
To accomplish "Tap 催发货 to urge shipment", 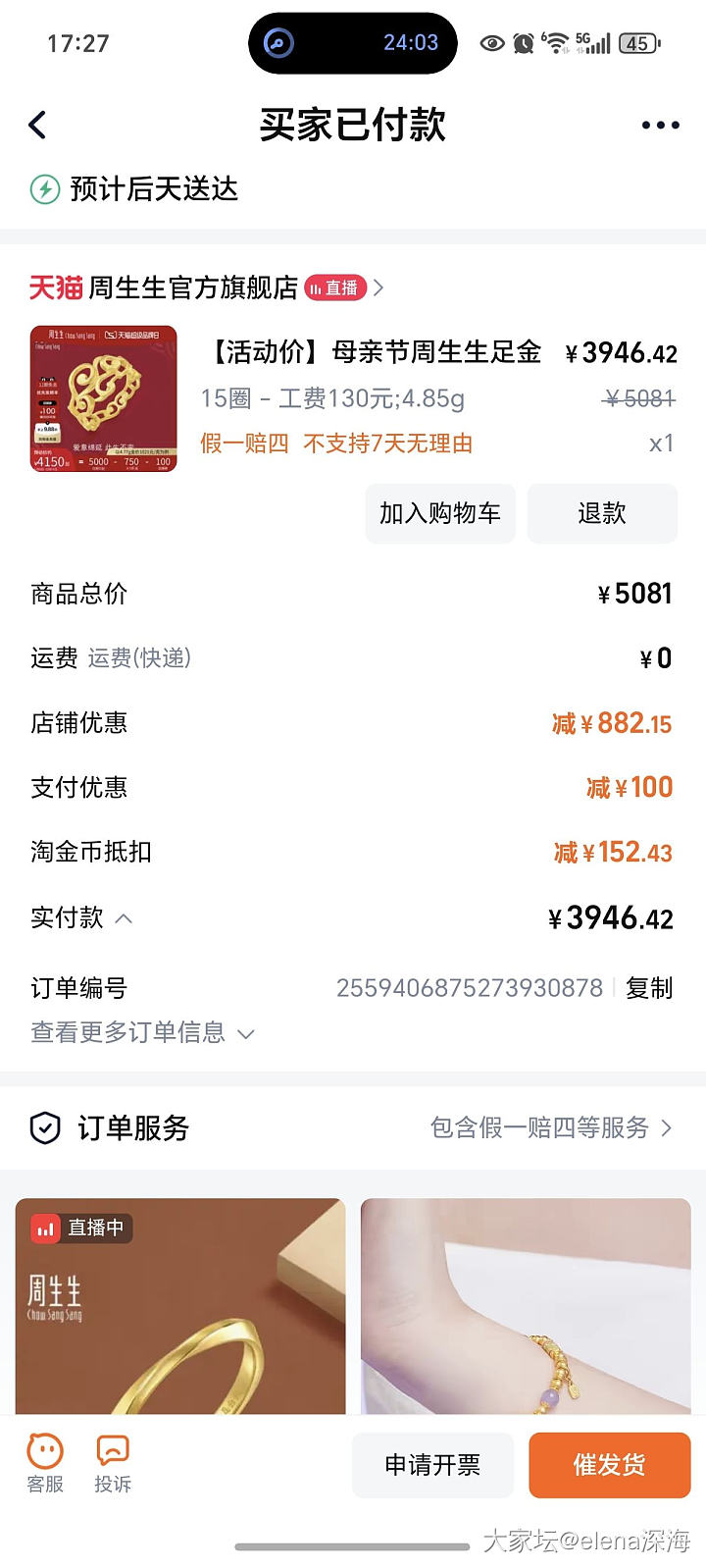I will click(609, 1465).
